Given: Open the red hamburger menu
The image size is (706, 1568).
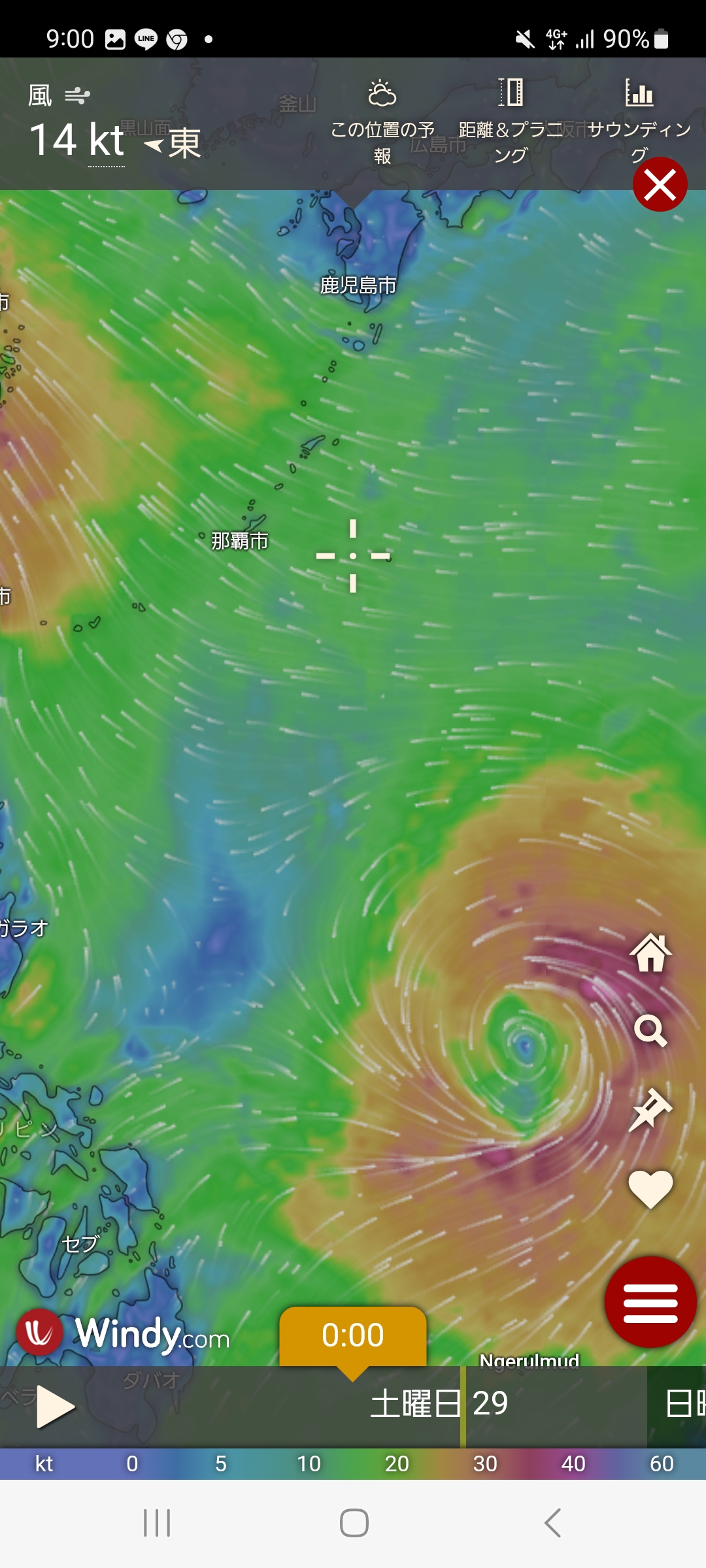Looking at the screenshot, I should tap(650, 1302).
